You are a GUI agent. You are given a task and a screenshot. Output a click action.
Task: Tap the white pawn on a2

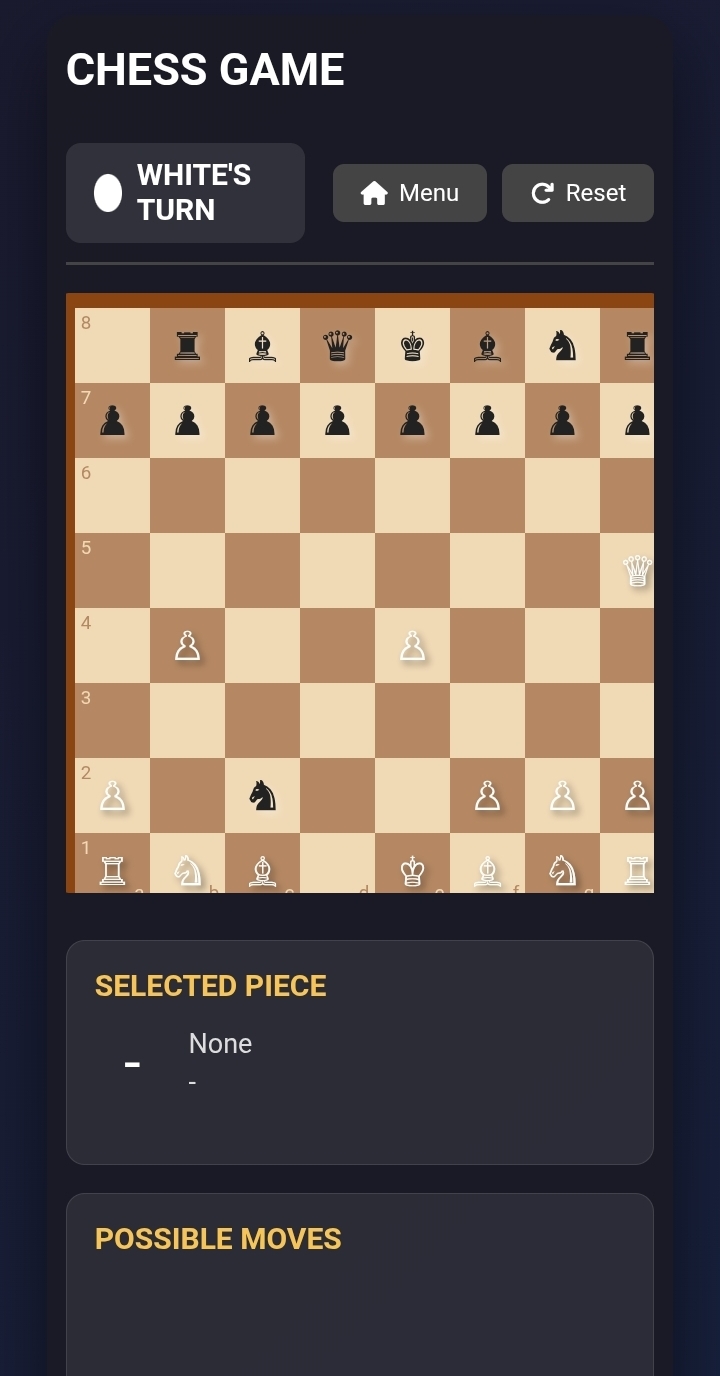(x=112, y=796)
